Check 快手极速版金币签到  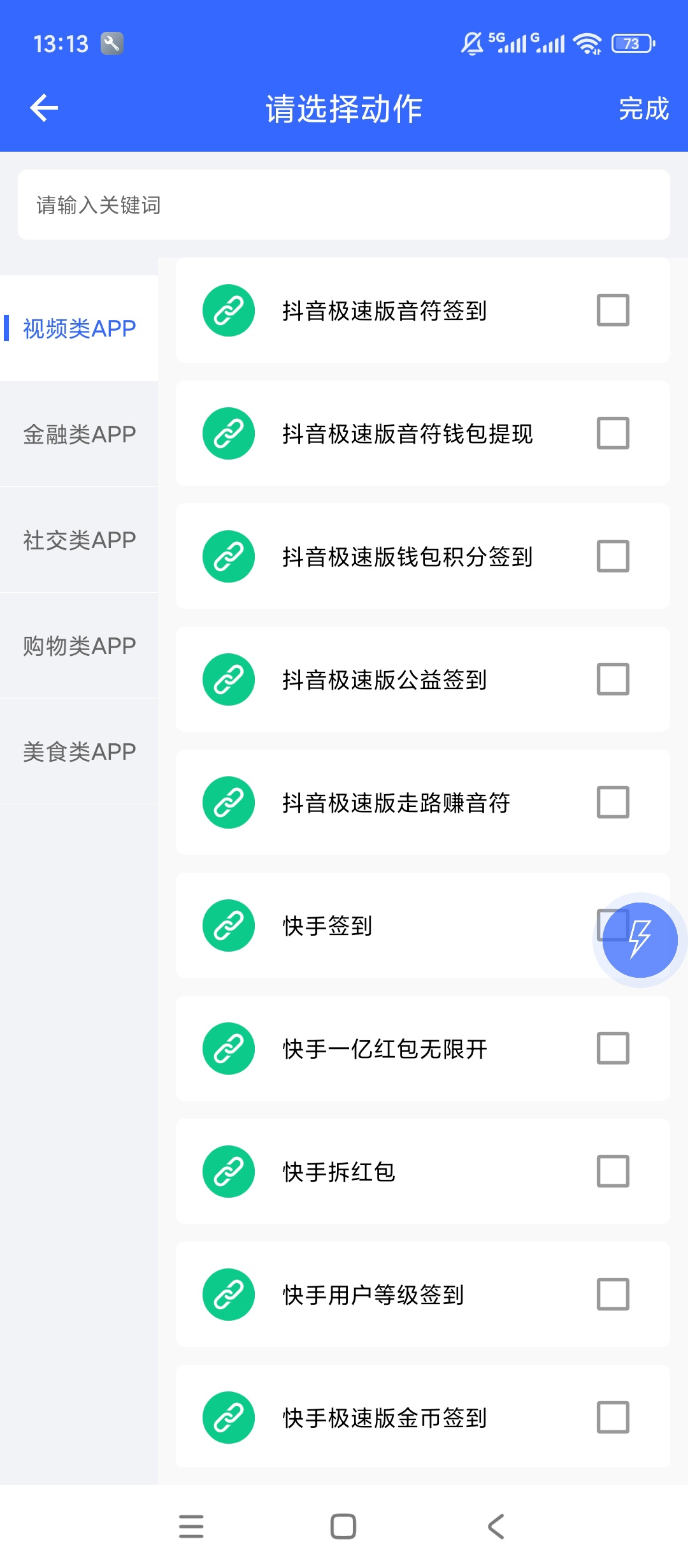coord(613,1418)
